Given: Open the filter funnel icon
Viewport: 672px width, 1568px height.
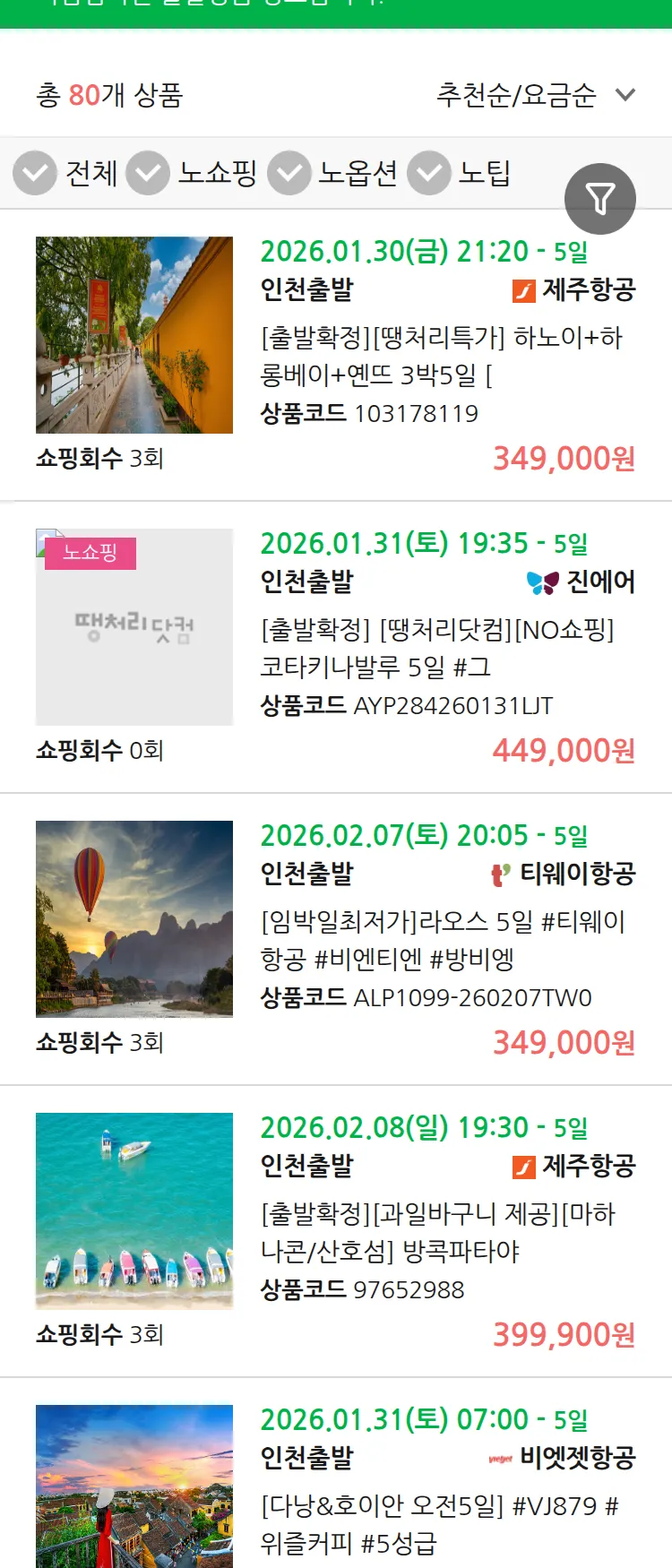Looking at the screenshot, I should pyautogui.click(x=600, y=198).
